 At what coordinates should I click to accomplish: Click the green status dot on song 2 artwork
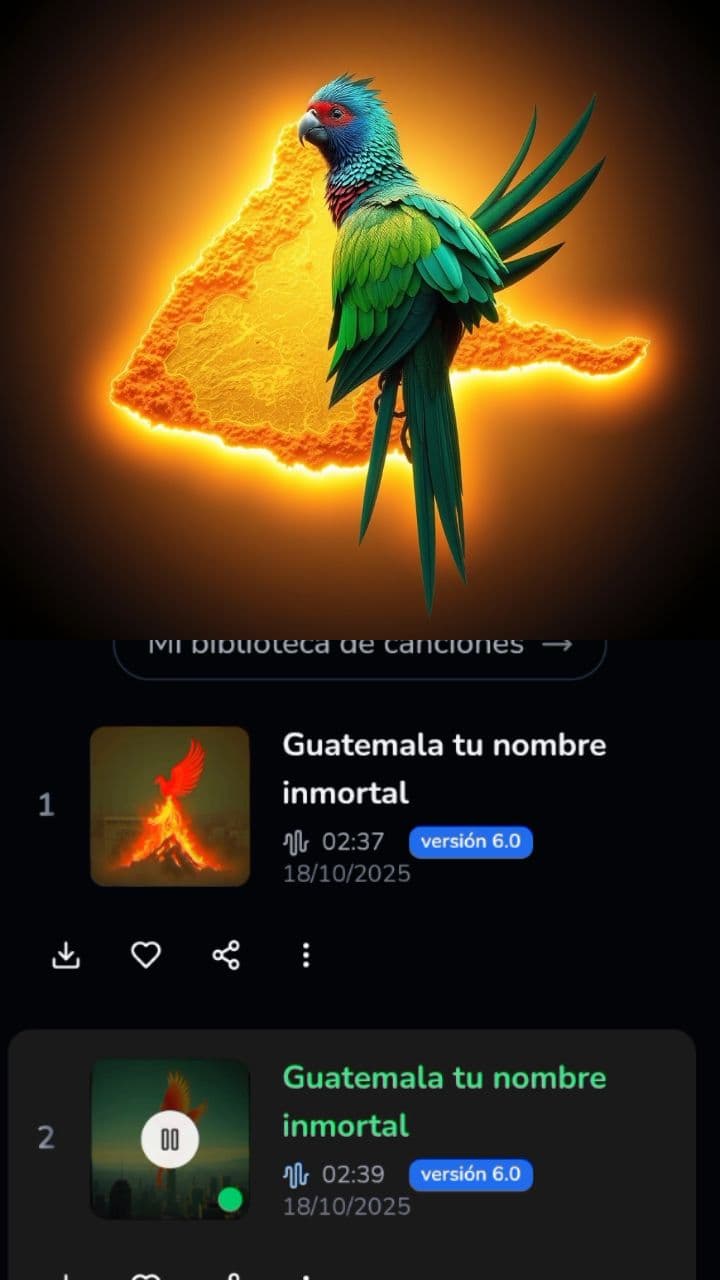[x=230, y=1196]
